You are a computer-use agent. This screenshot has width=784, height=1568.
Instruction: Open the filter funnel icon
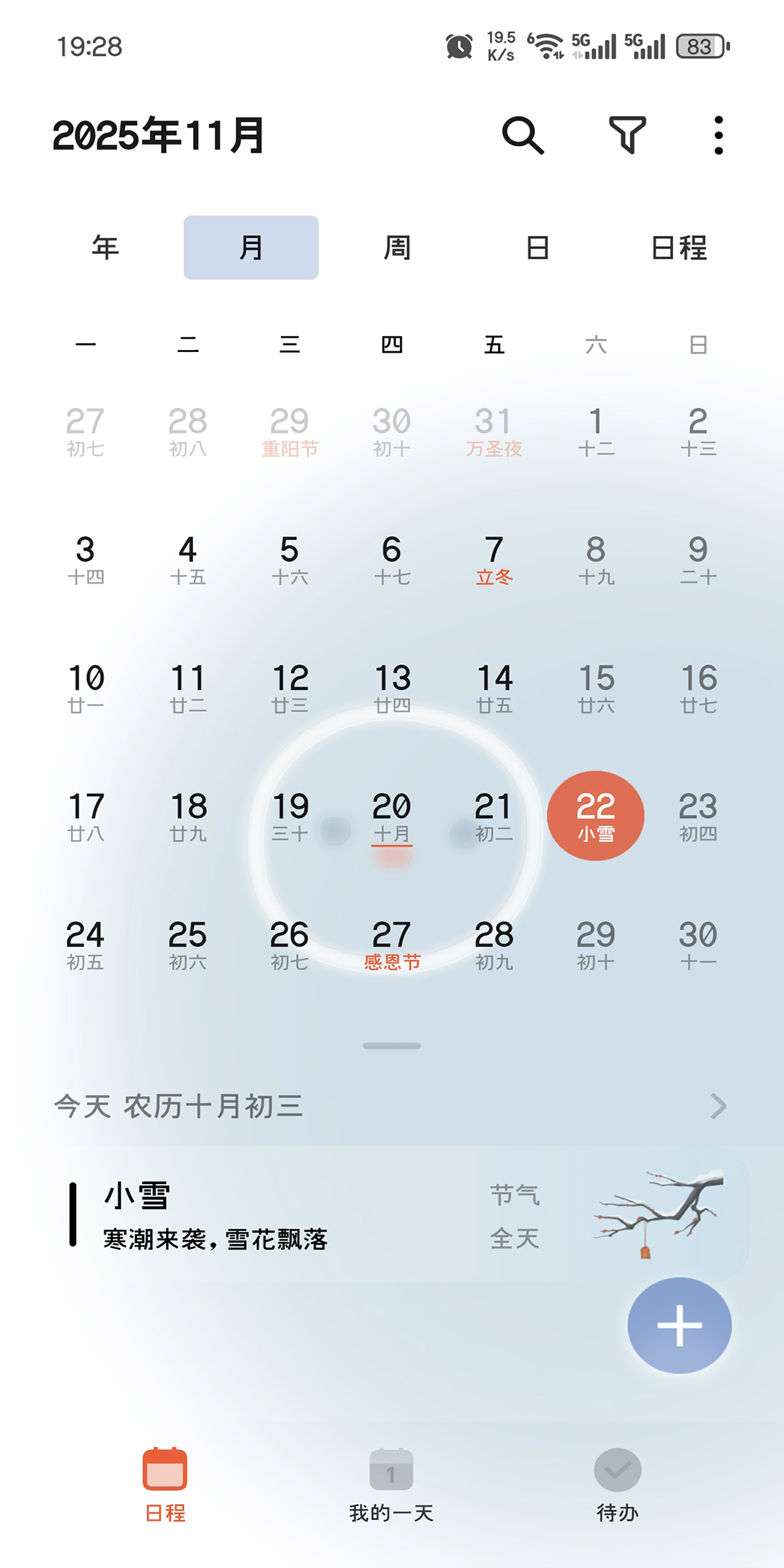tap(627, 135)
